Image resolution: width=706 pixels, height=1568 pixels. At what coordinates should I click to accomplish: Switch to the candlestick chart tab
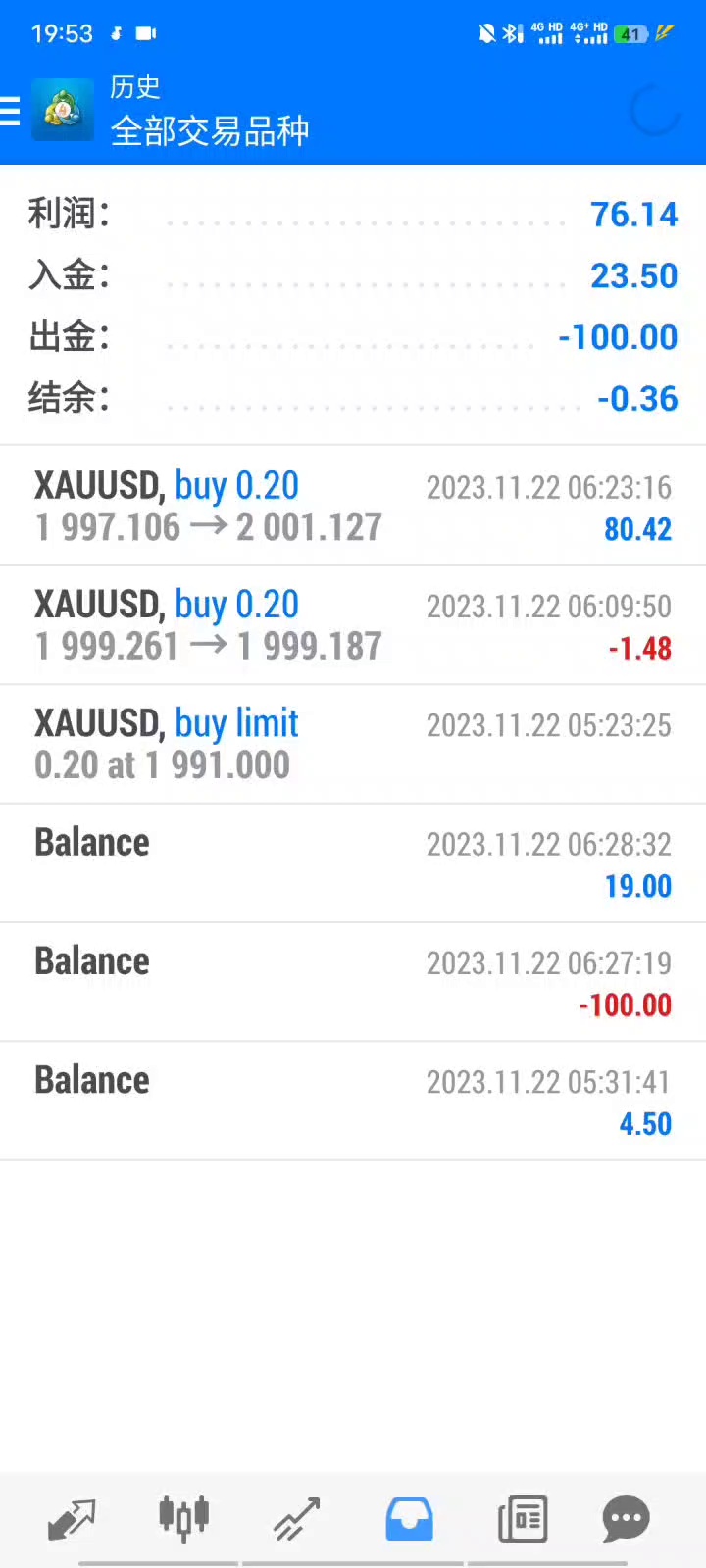[184, 1519]
